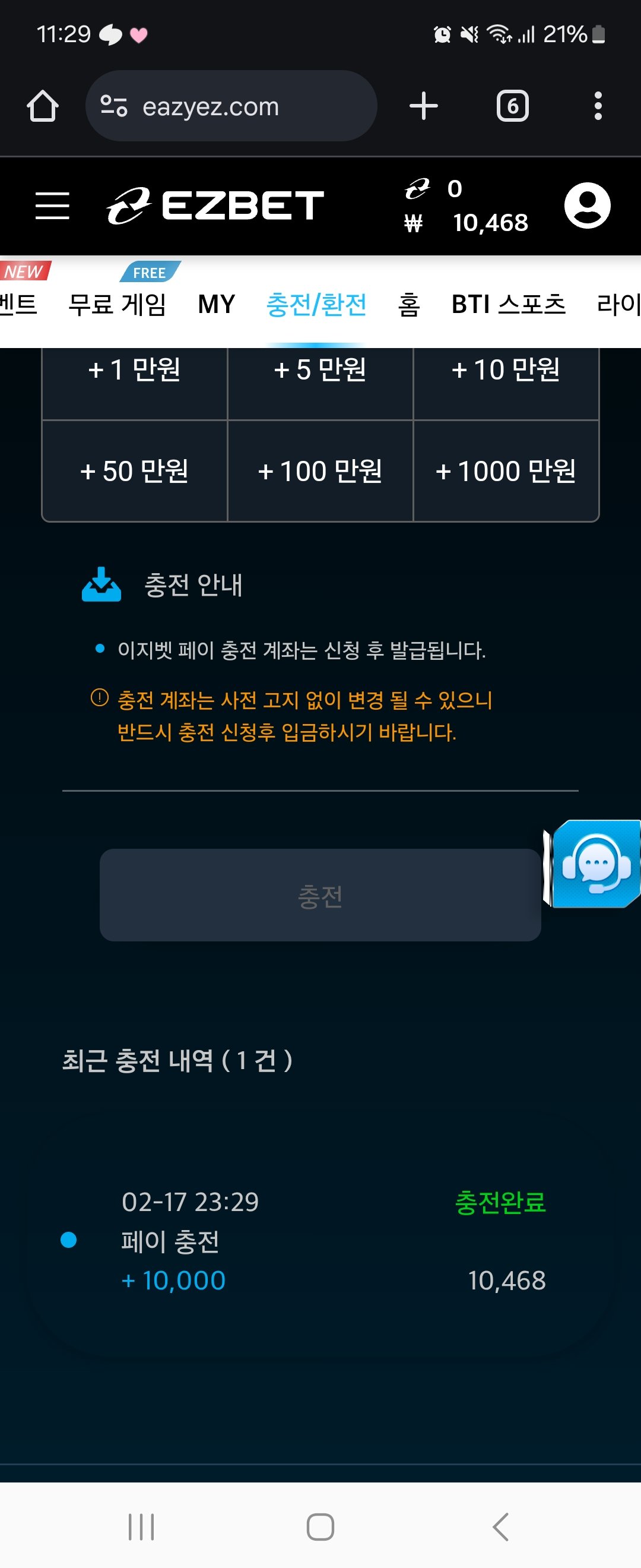Select the 충전/환전 tab
Image resolution: width=641 pixels, height=1568 pixels.
pyautogui.click(x=316, y=304)
